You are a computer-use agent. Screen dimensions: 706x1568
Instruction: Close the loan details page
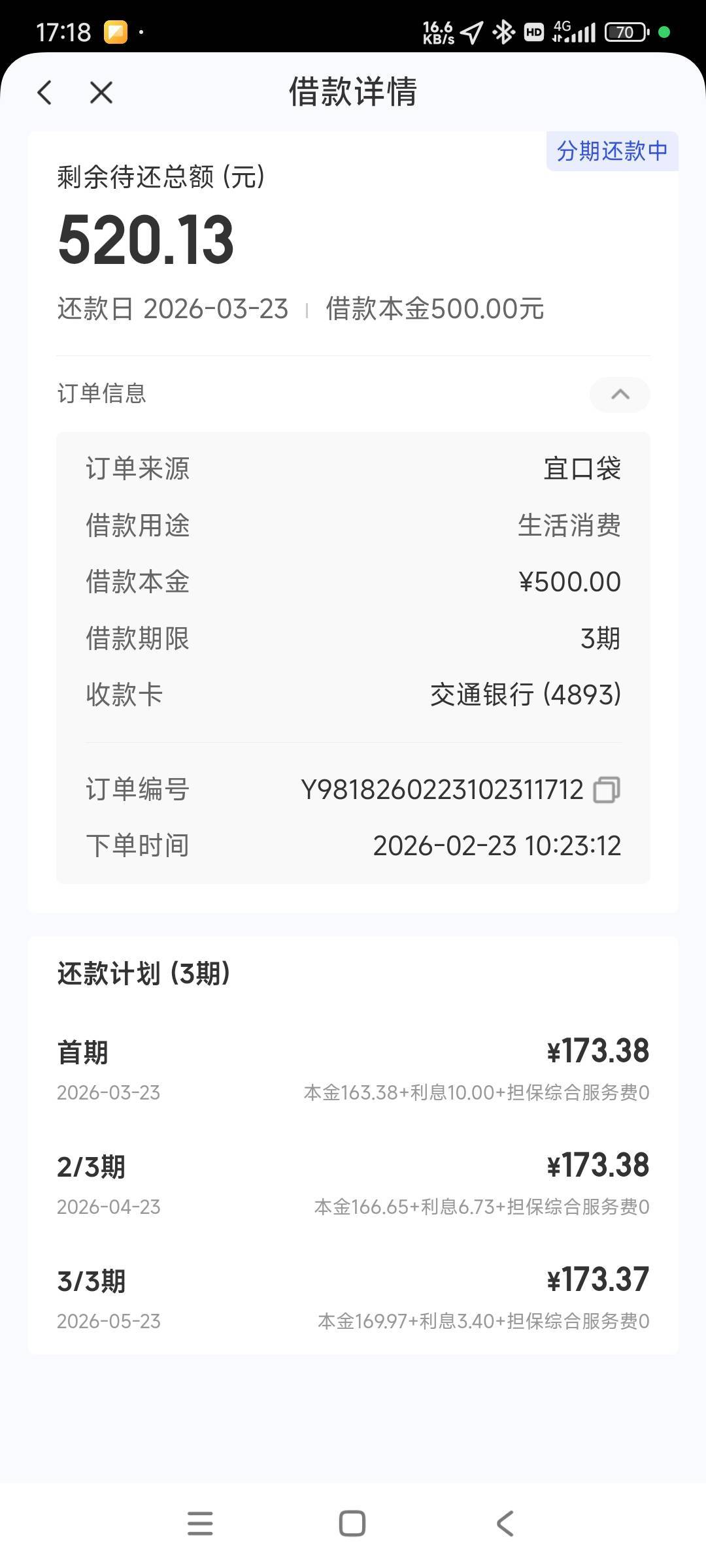(x=101, y=92)
